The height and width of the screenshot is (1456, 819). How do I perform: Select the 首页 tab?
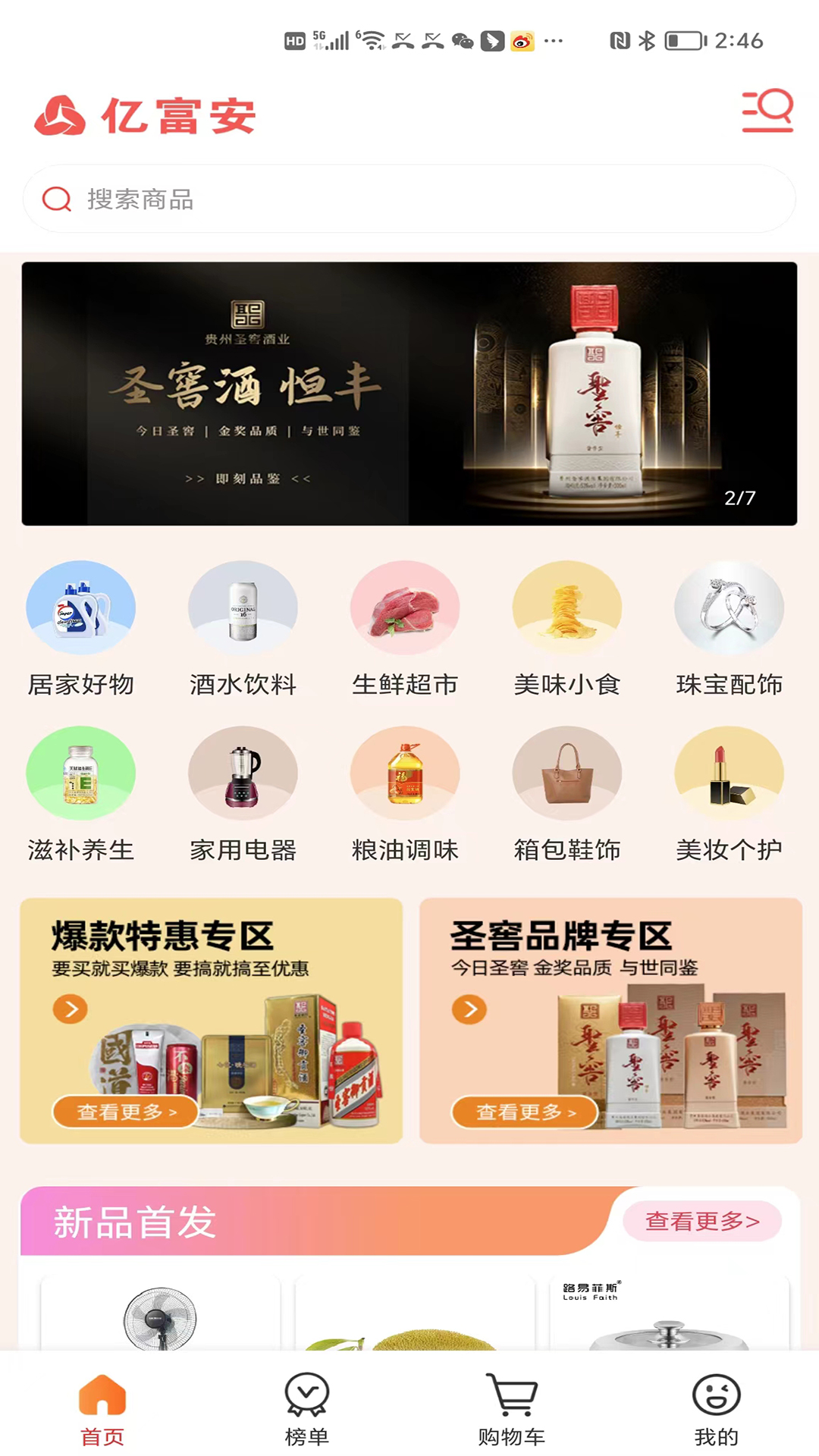point(102,1409)
